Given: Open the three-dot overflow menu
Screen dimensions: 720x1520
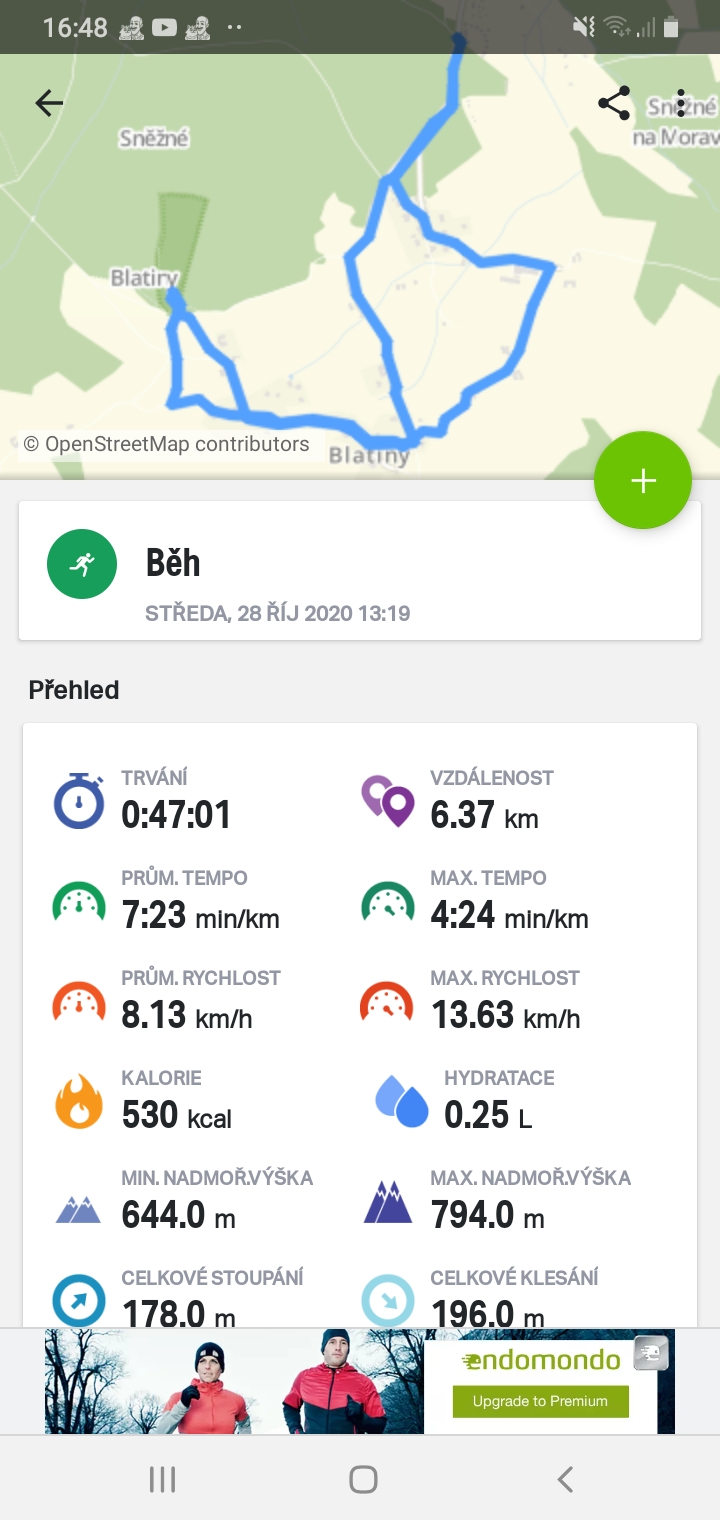Looking at the screenshot, I should [x=680, y=103].
